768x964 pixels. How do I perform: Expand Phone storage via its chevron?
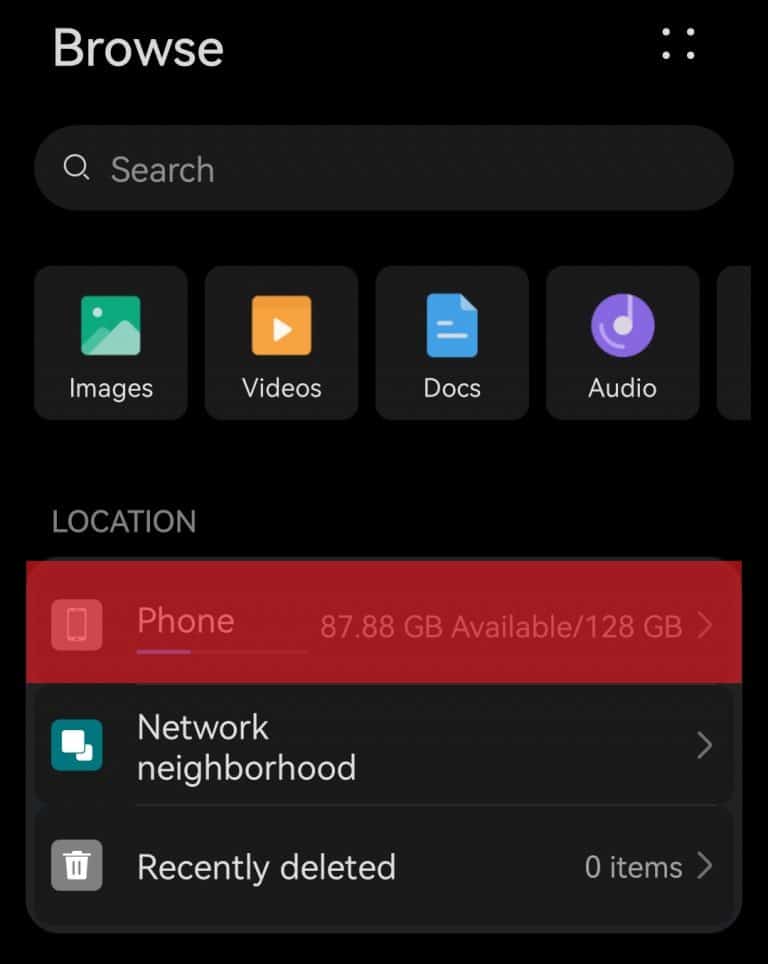tap(706, 625)
